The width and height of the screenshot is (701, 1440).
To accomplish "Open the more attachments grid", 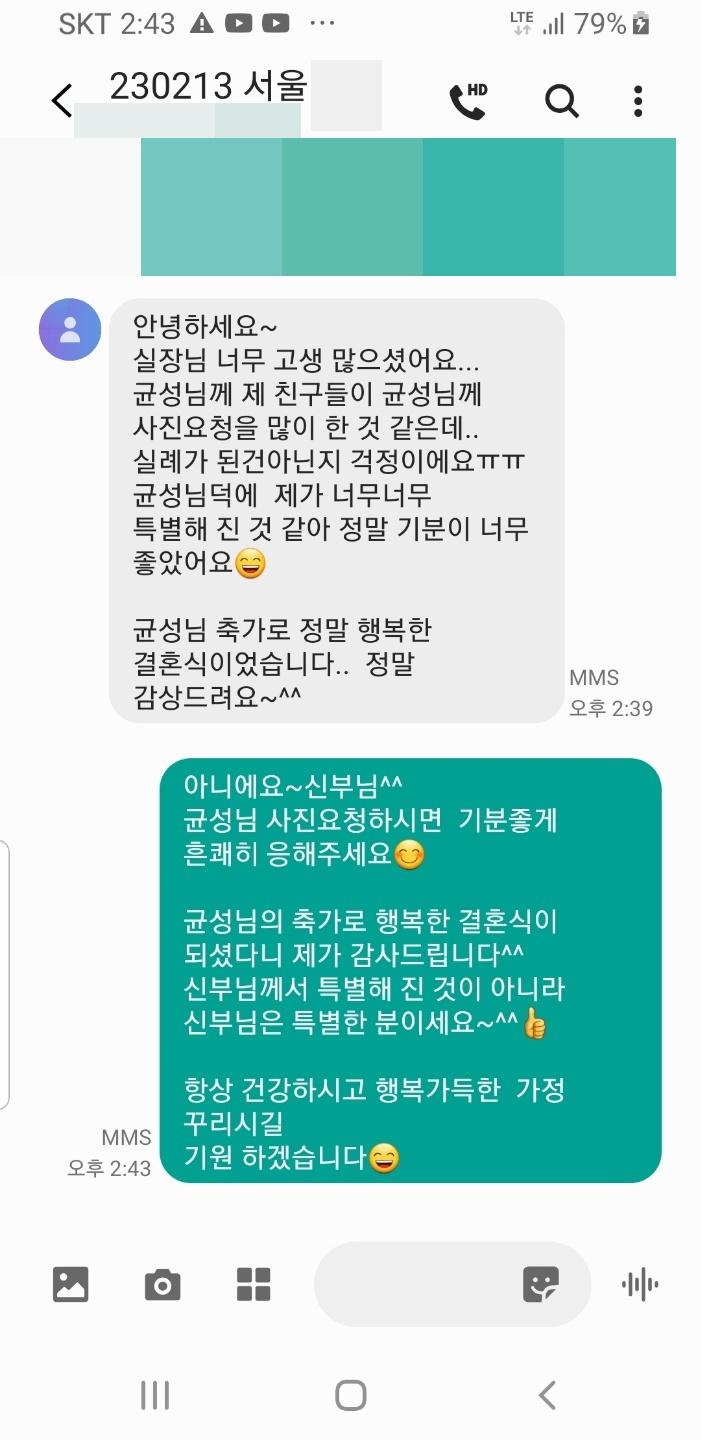I will click(x=254, y=1284).
